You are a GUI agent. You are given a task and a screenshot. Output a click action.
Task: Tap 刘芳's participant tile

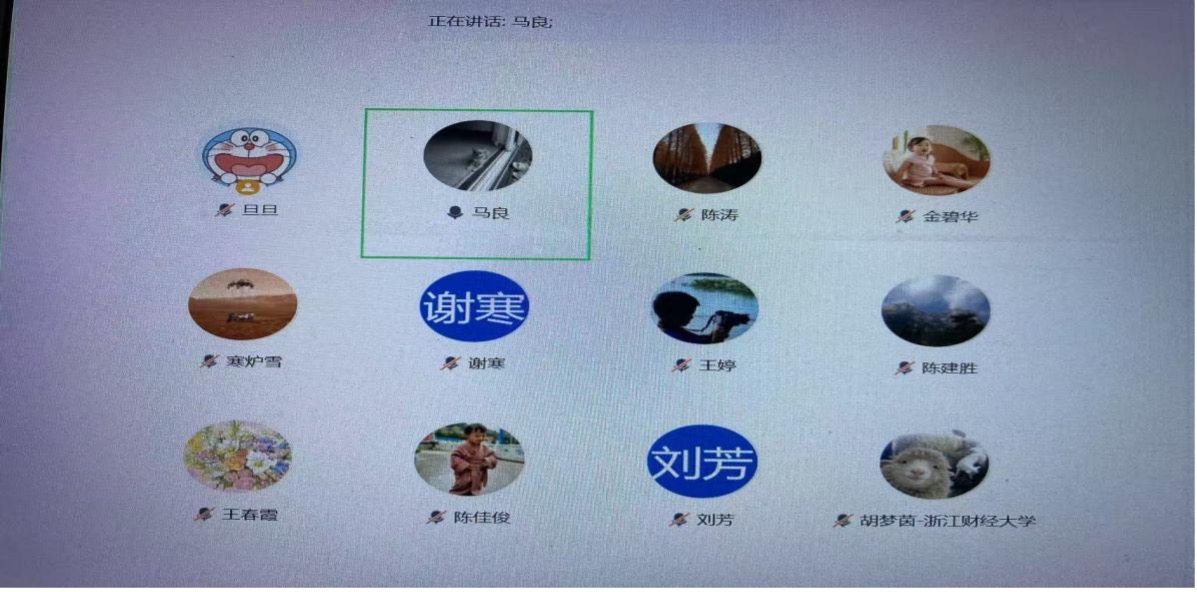point(702,461)
